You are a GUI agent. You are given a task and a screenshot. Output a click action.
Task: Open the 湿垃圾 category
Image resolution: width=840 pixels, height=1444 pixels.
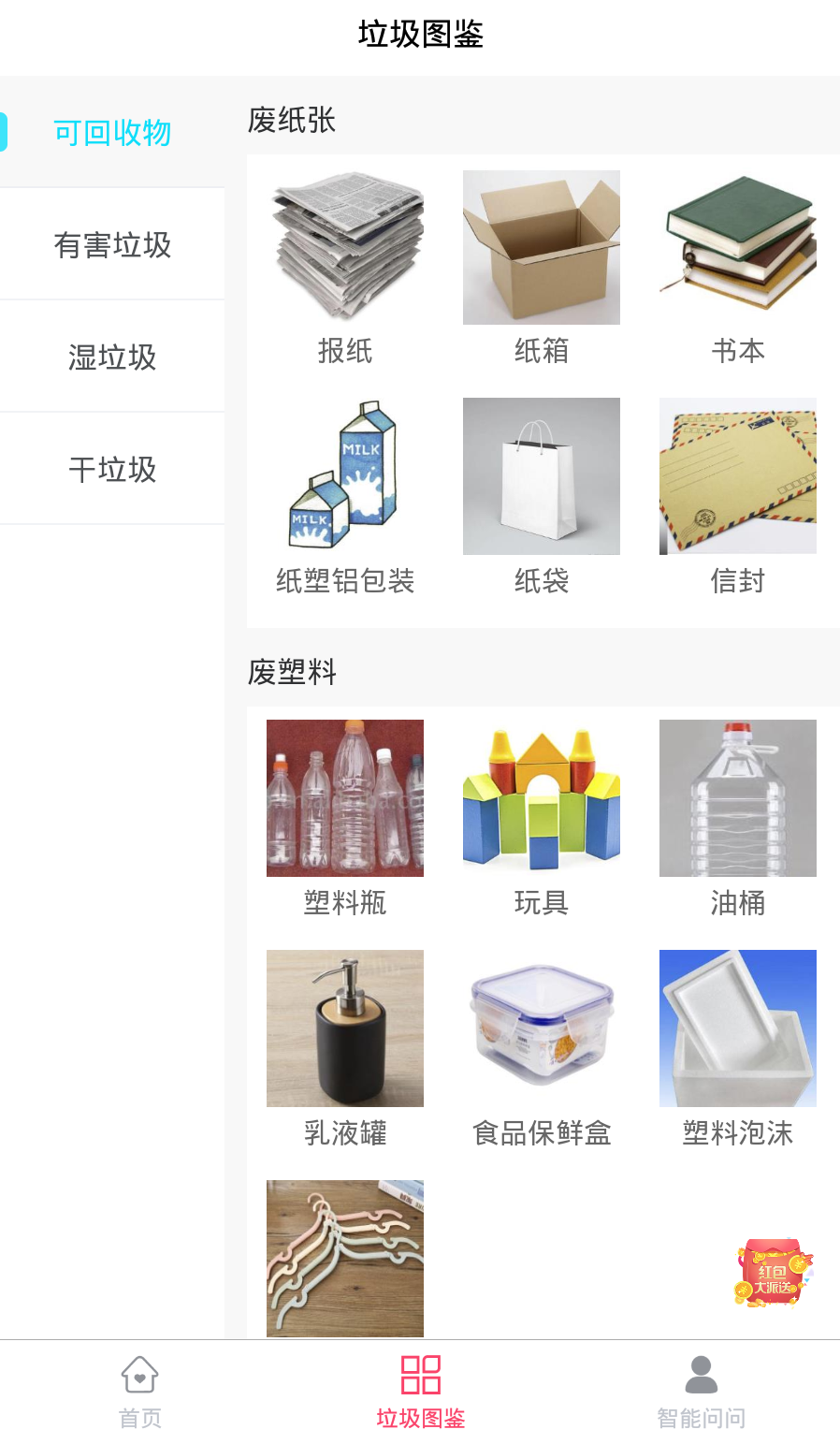pos(112,357)
